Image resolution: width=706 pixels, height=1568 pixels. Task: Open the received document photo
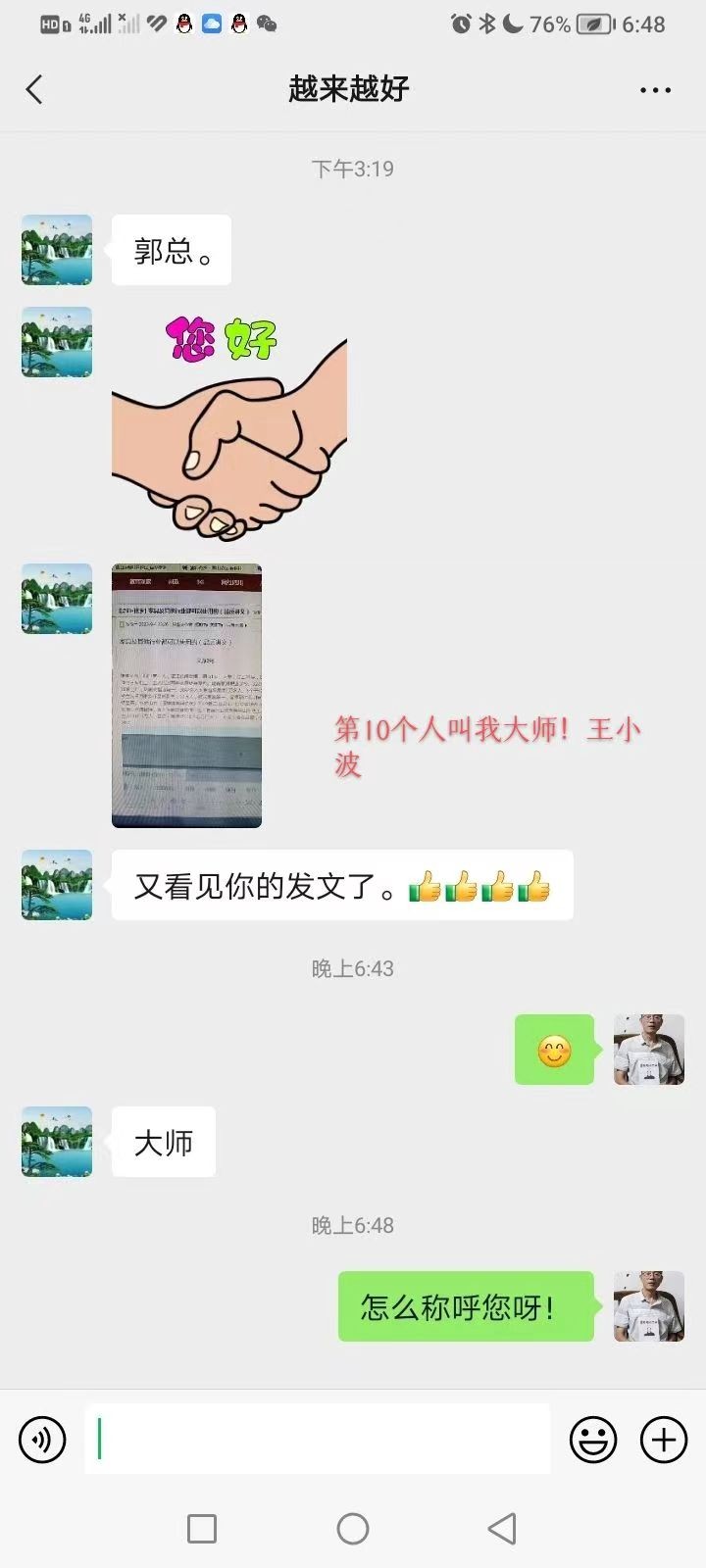coord(186,696)
